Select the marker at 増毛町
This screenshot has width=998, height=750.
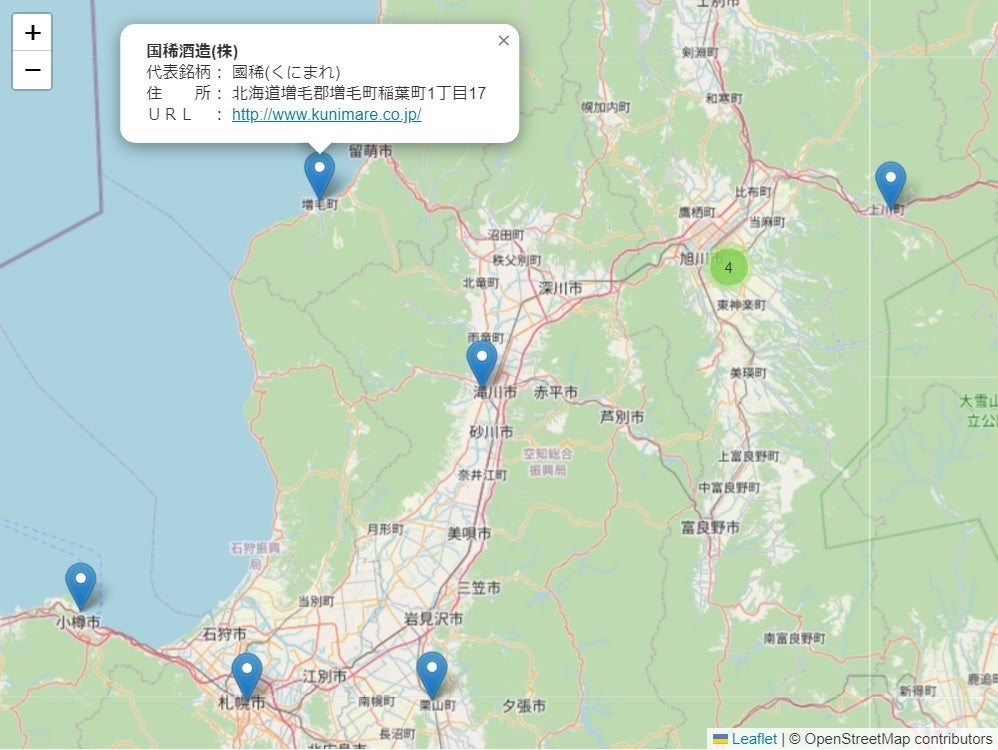coord(319,176)
